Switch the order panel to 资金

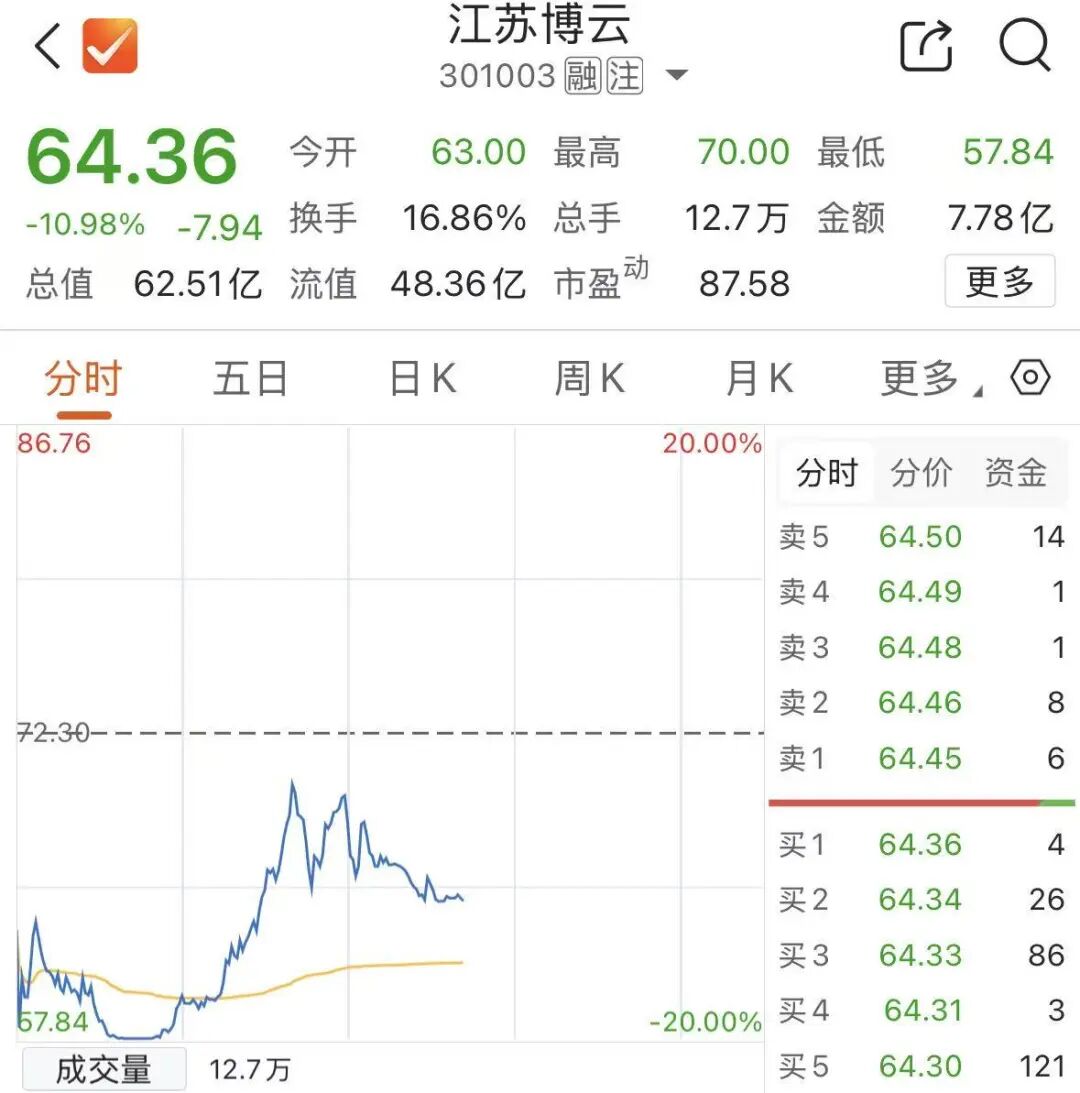(1015, 472)
